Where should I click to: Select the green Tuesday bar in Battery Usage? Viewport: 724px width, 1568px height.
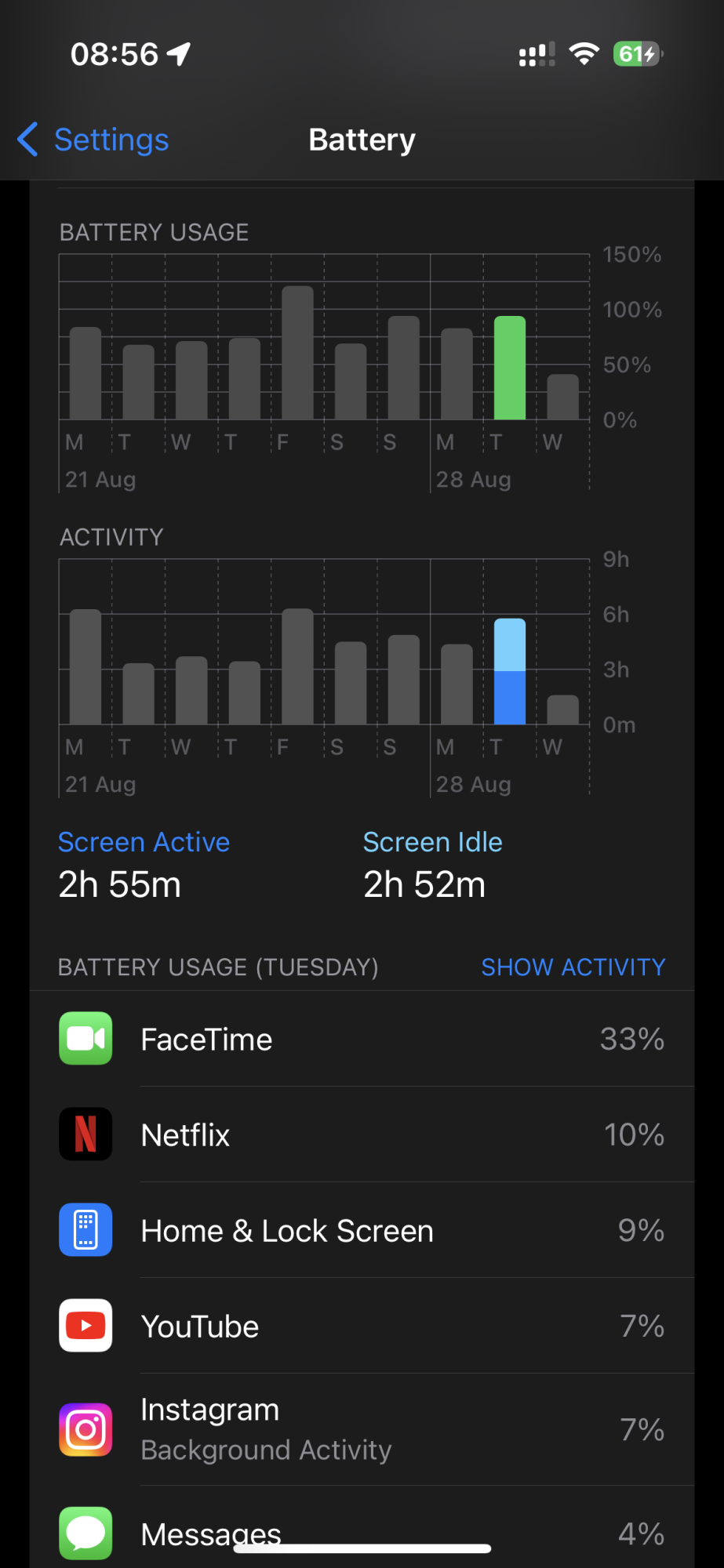click(x=510, y=368)
